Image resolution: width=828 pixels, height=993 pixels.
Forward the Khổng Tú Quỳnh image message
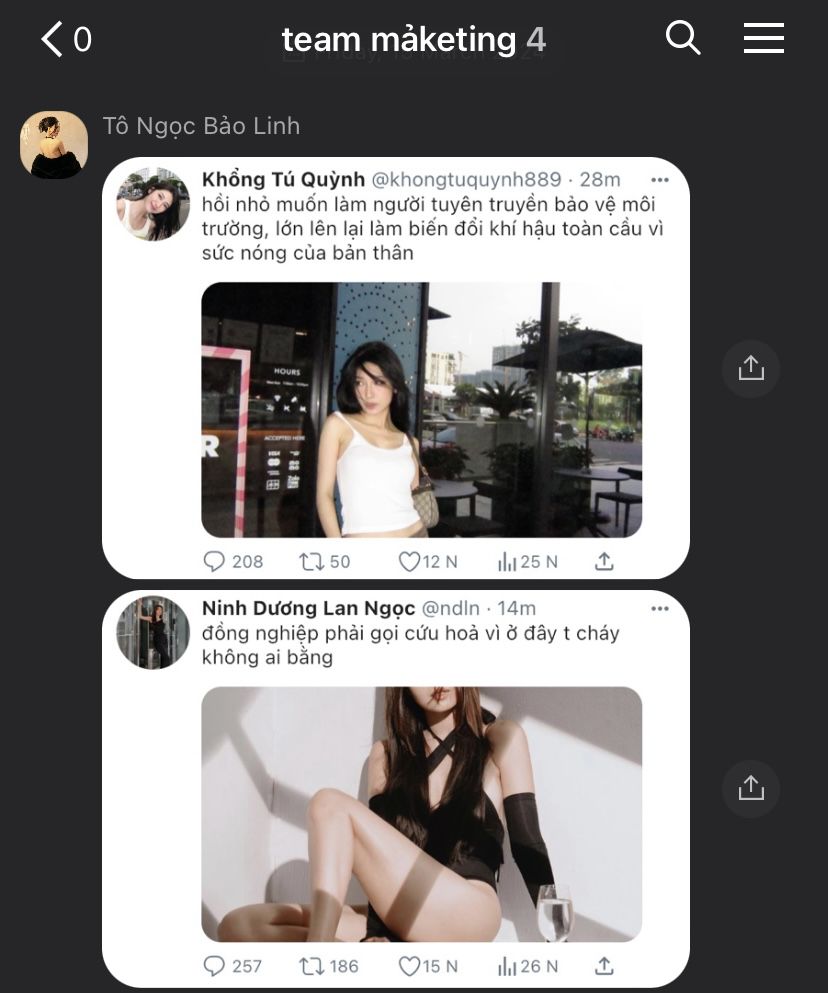751,368
